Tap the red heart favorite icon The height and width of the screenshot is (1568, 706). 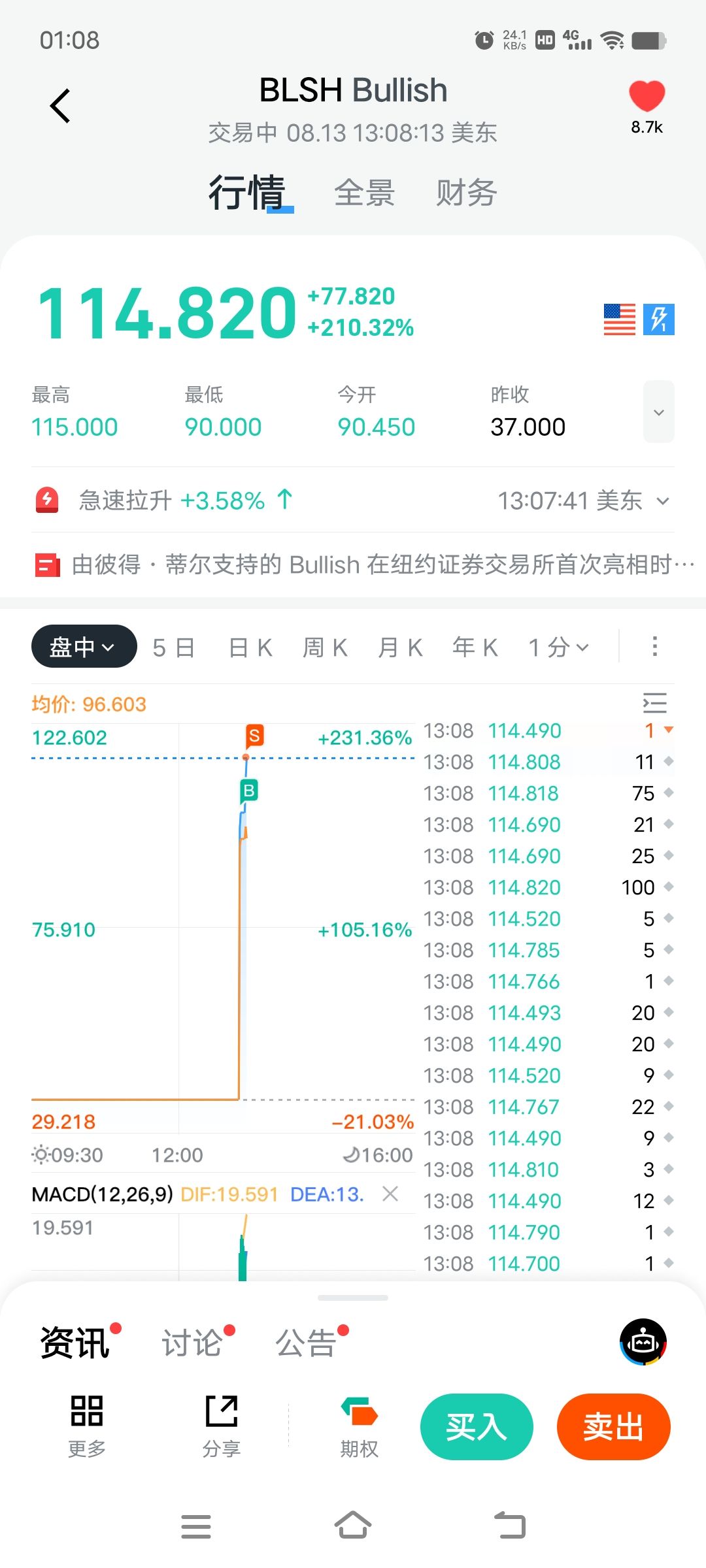[647, 97]
